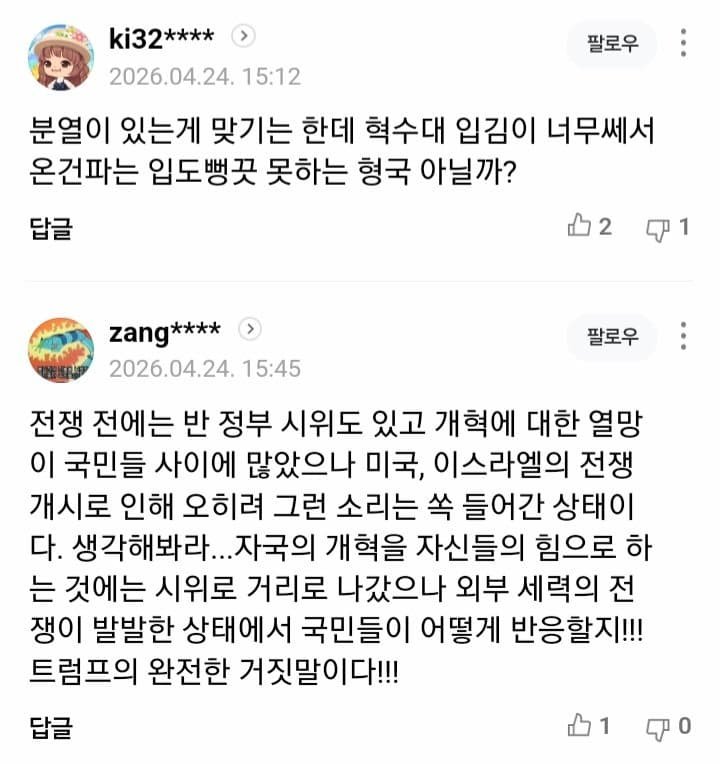
Task: Open ki32**** profile via chevron
Action: pos(244,37)
